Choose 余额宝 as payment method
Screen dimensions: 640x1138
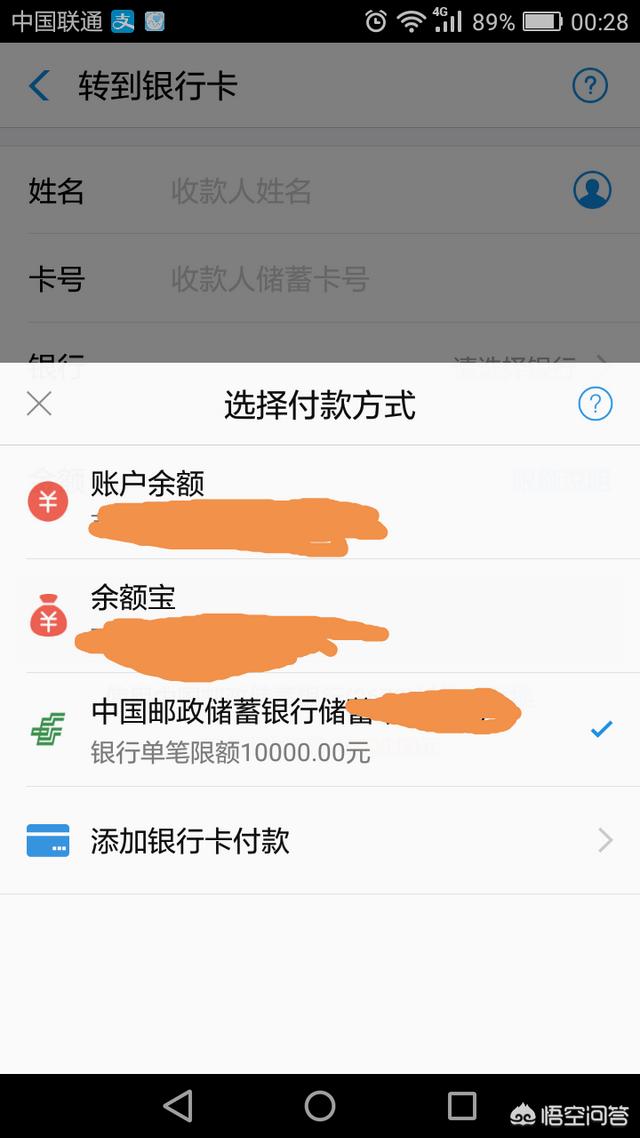[320, 615]
